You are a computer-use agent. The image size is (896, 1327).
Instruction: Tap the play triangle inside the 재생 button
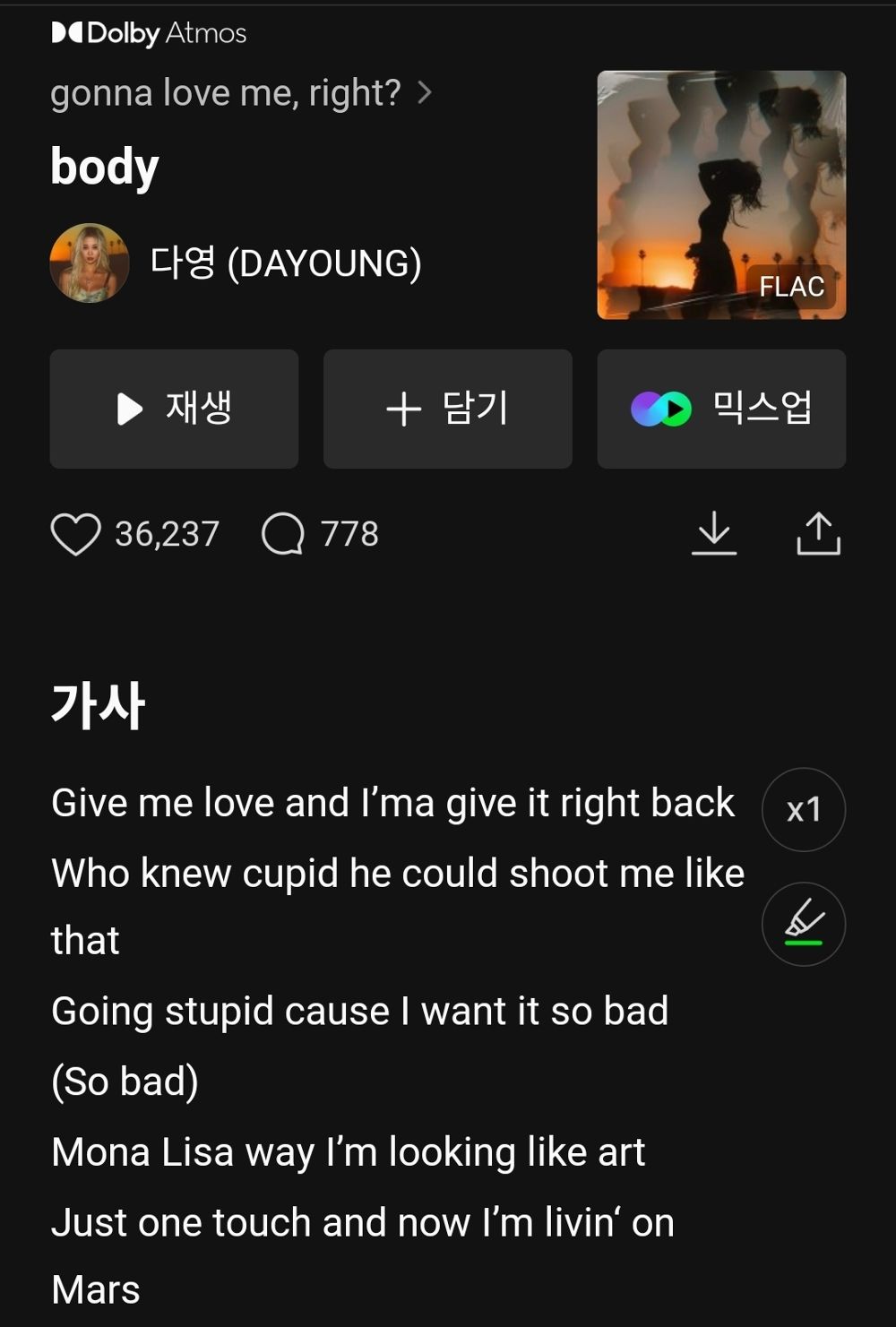pos(128,409)
